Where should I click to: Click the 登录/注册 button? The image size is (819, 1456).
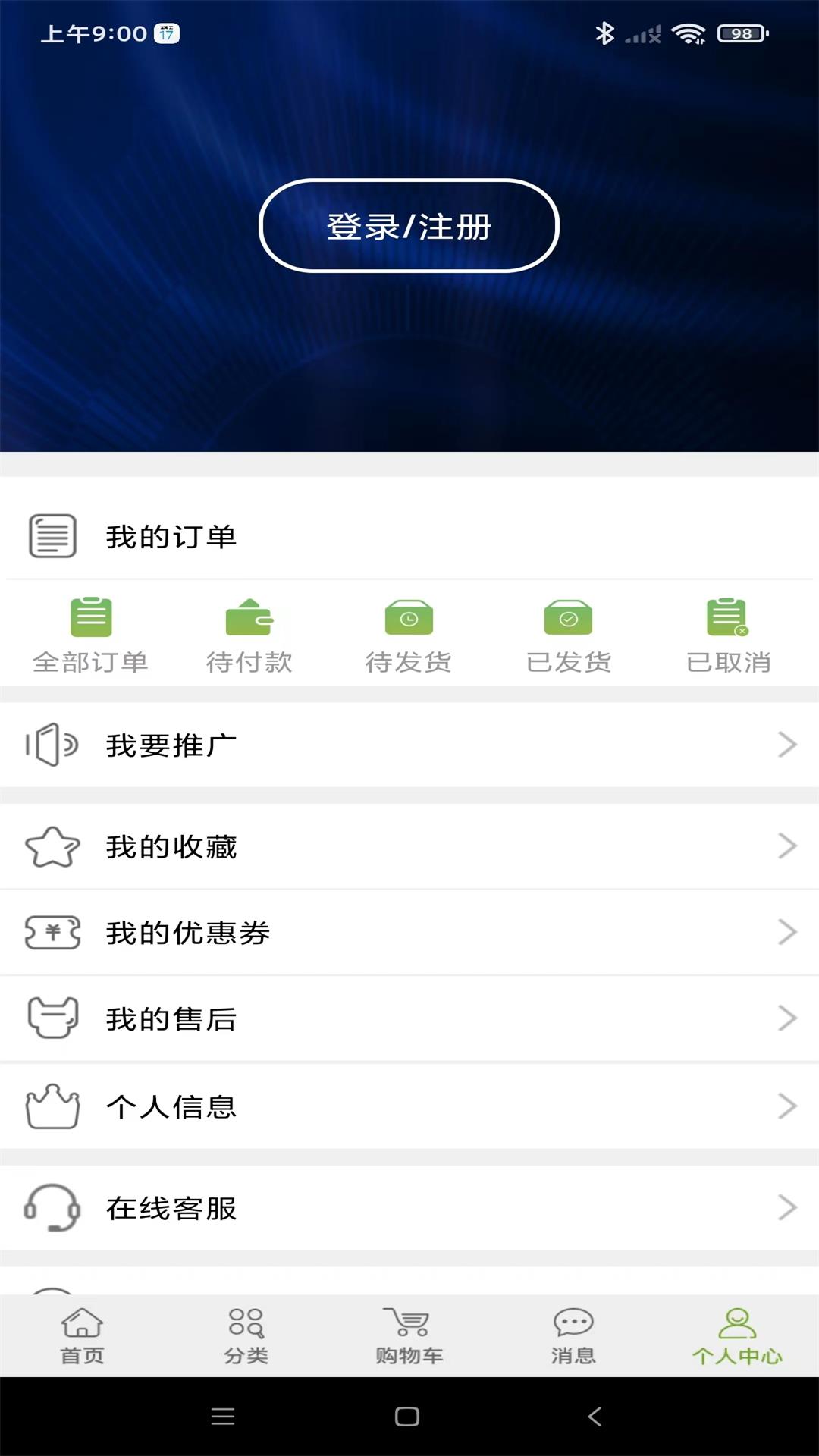pyautogui.click(x=409, y=225)
